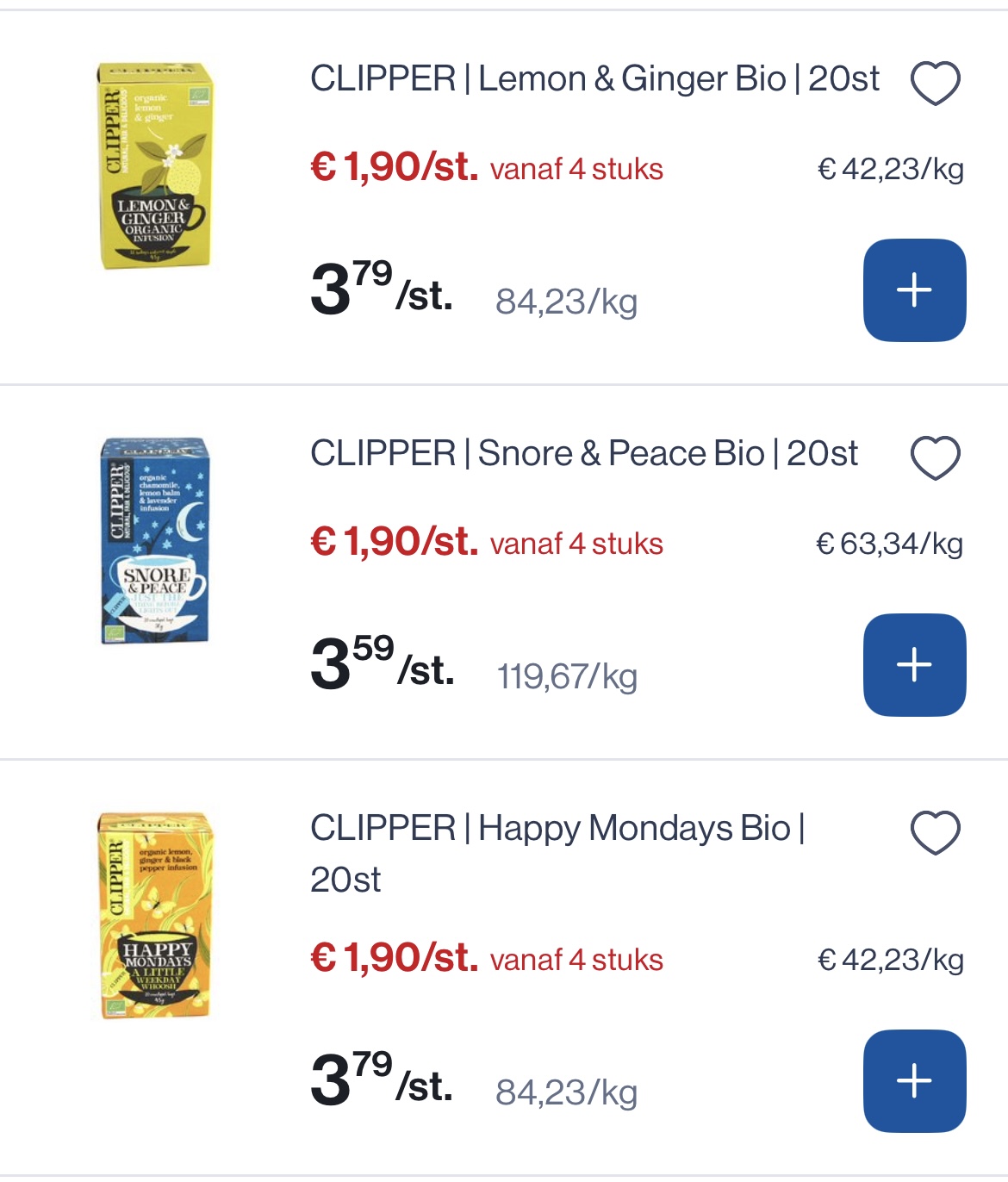1008x1182 pixels.
Task: Add Lemon & Ginger Bio to cart
Action: (x=915, y=290)
